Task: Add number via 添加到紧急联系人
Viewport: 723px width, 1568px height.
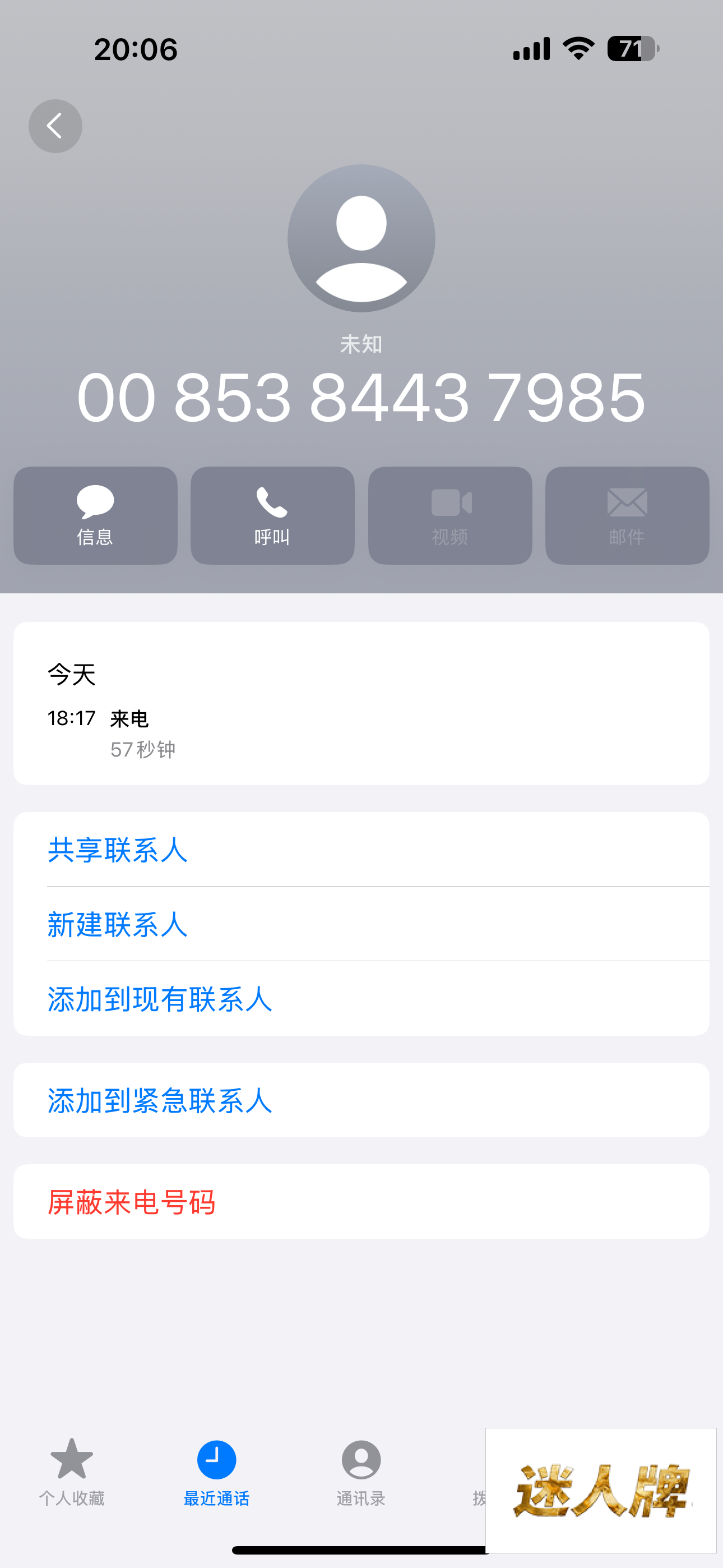Action: [160, 1100]
